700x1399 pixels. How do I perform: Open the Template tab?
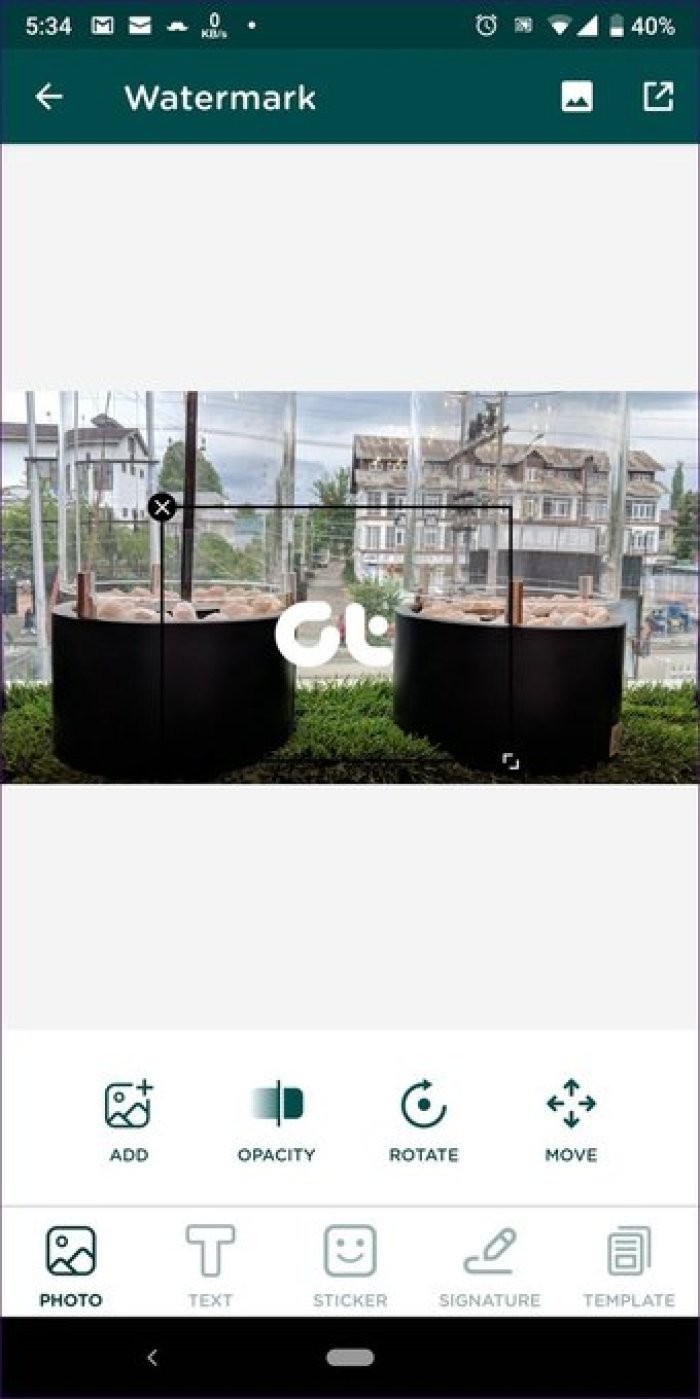pos(629,1266)
